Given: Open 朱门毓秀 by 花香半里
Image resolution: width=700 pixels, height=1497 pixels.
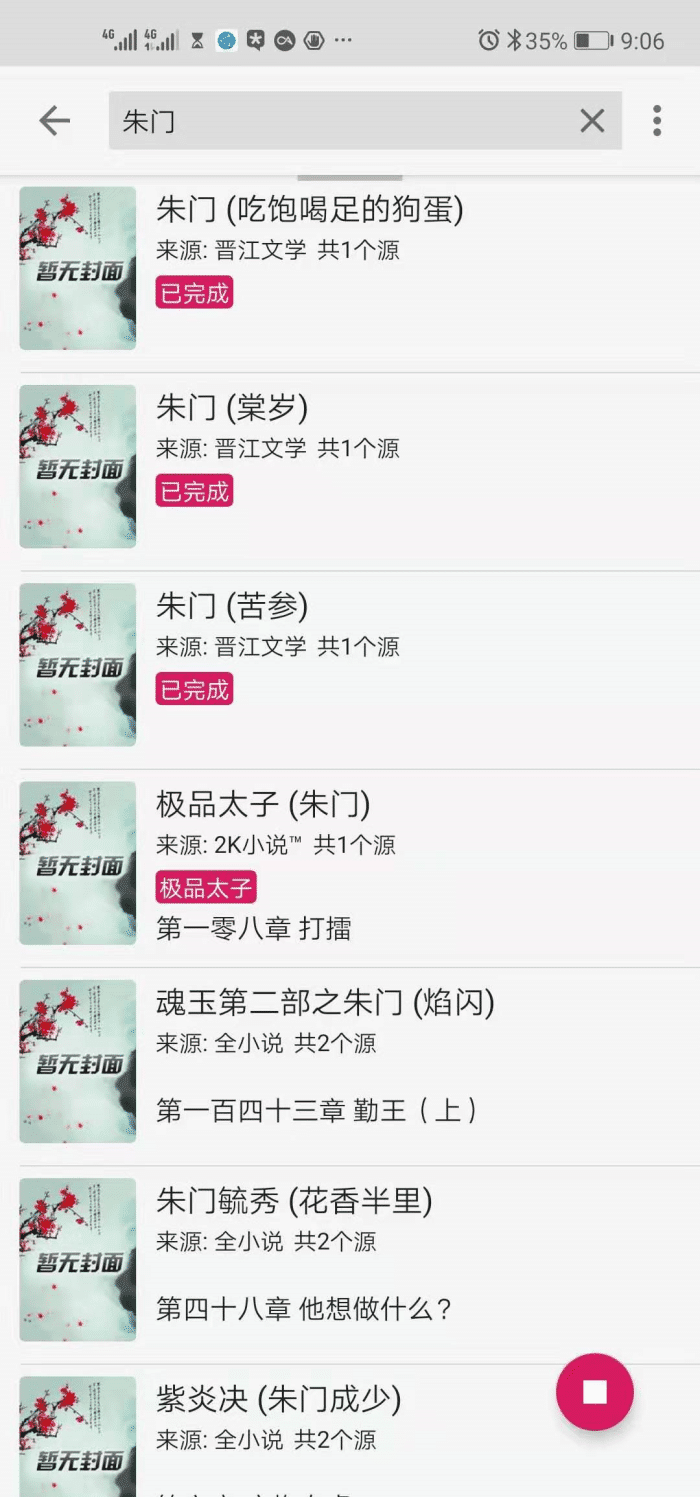Looking at the screenshot, I should (295, 1201).
